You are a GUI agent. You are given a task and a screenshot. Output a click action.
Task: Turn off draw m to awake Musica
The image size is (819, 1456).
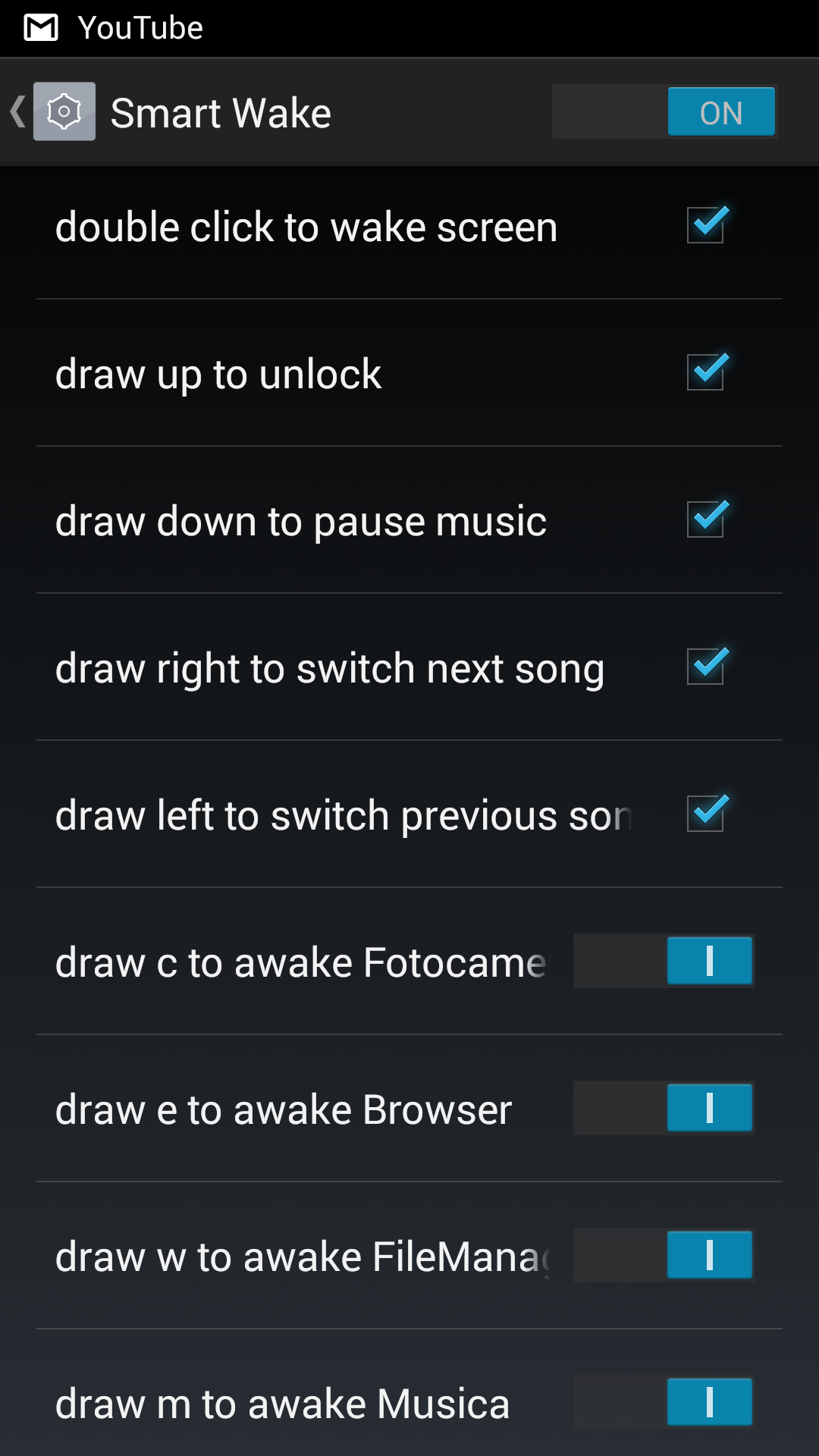click(x=664, y=1402)
